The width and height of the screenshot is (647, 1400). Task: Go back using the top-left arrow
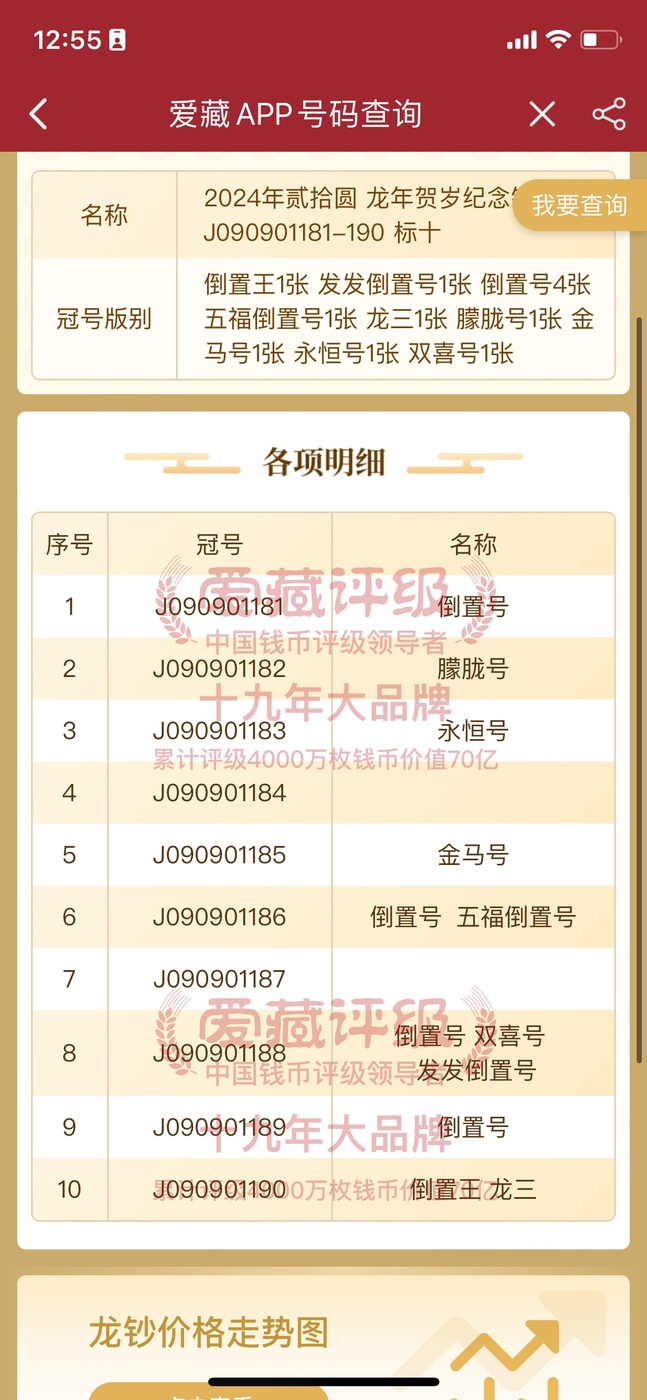(38, 114)
